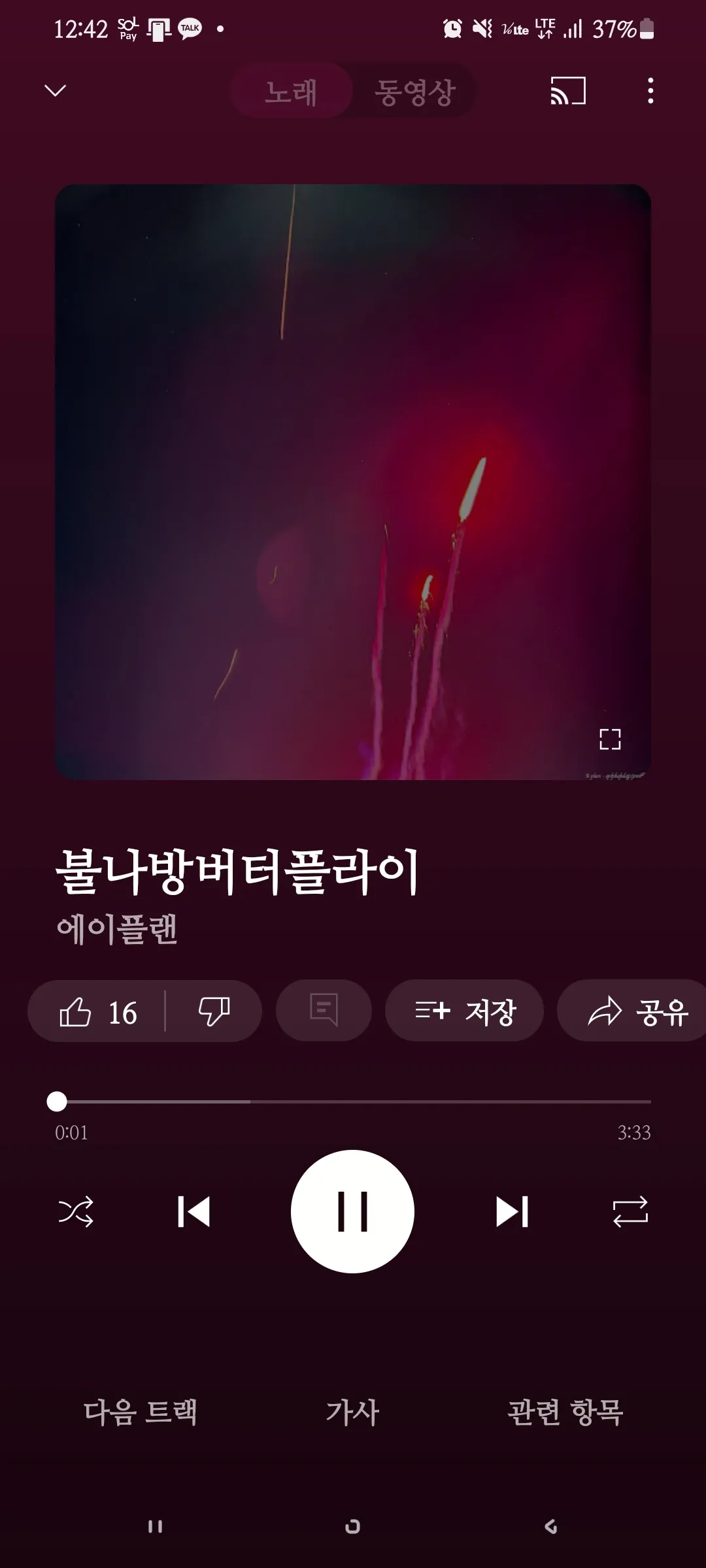Tap the 공유 share button
Viewport: 706px width, 1568px height.
coord(637,1010)
